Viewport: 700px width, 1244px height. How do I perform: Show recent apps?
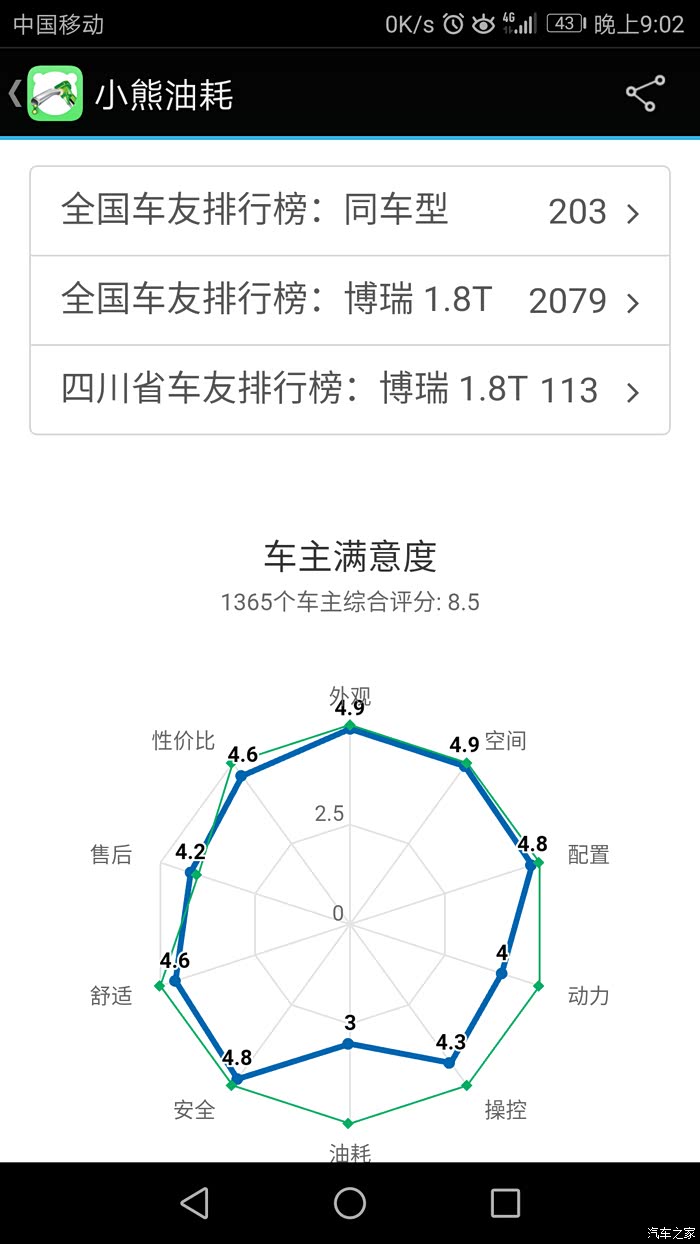[505, 1203]
